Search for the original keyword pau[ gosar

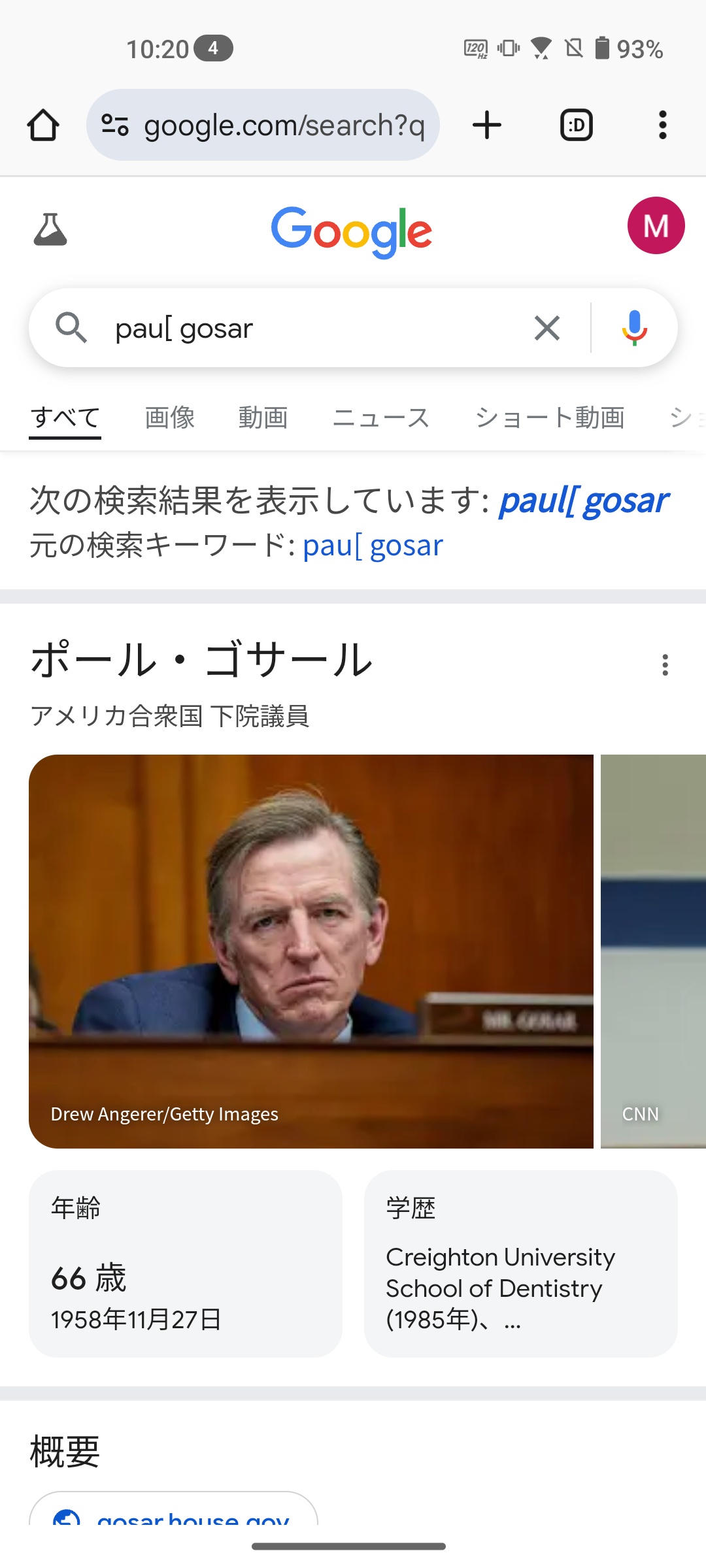(x=373, y=546)
